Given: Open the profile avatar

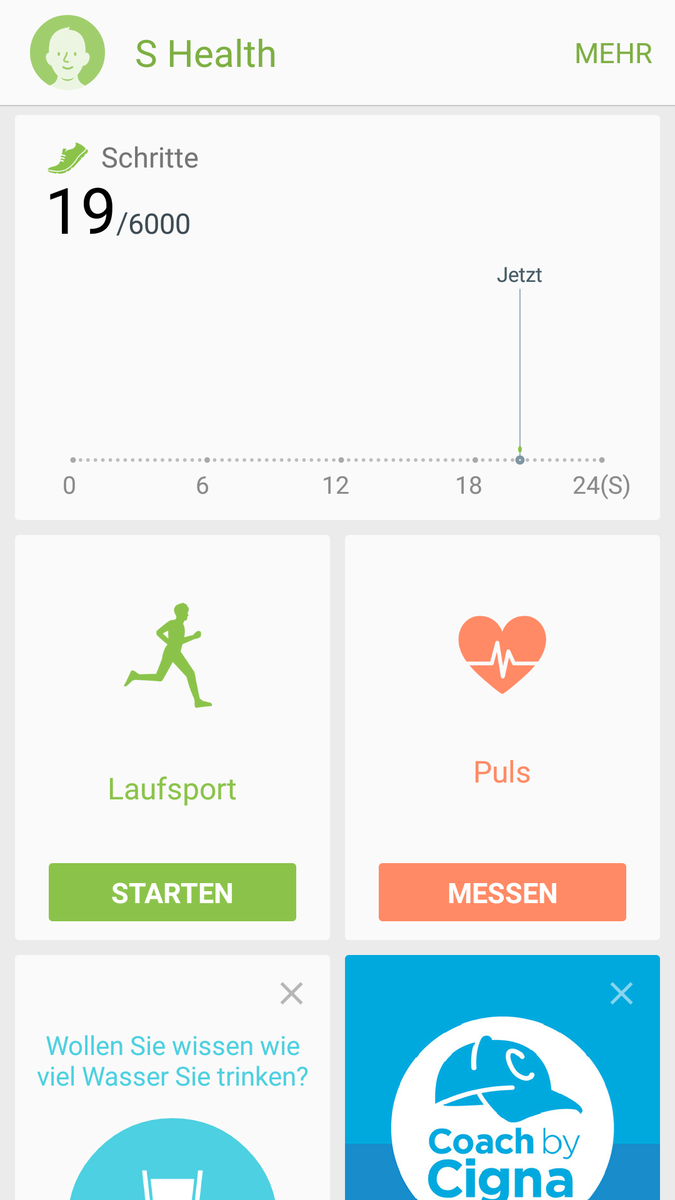Looking at the screenshot, I should point(67,53).
